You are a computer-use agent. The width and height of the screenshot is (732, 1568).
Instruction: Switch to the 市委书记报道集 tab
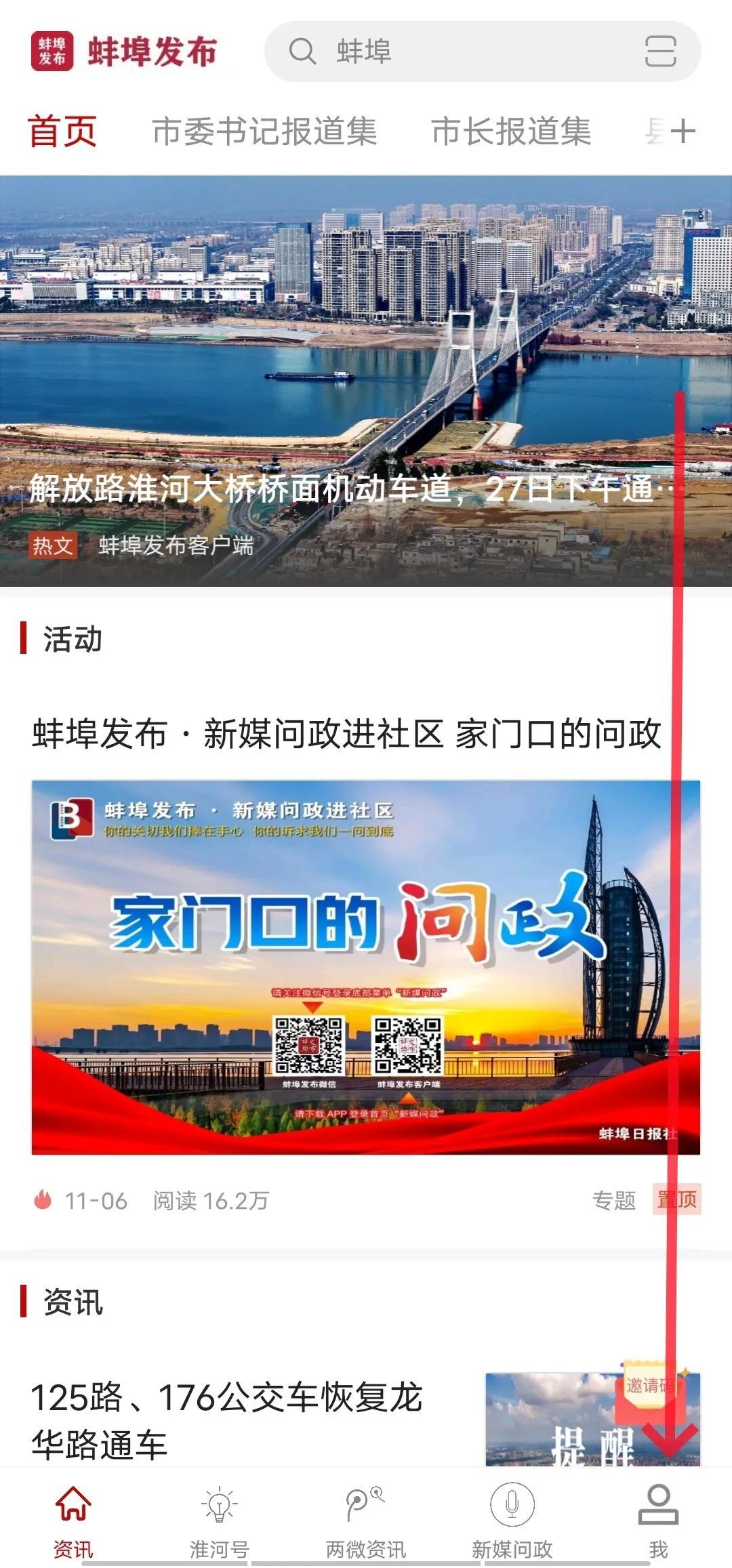(x=264, y=131)
